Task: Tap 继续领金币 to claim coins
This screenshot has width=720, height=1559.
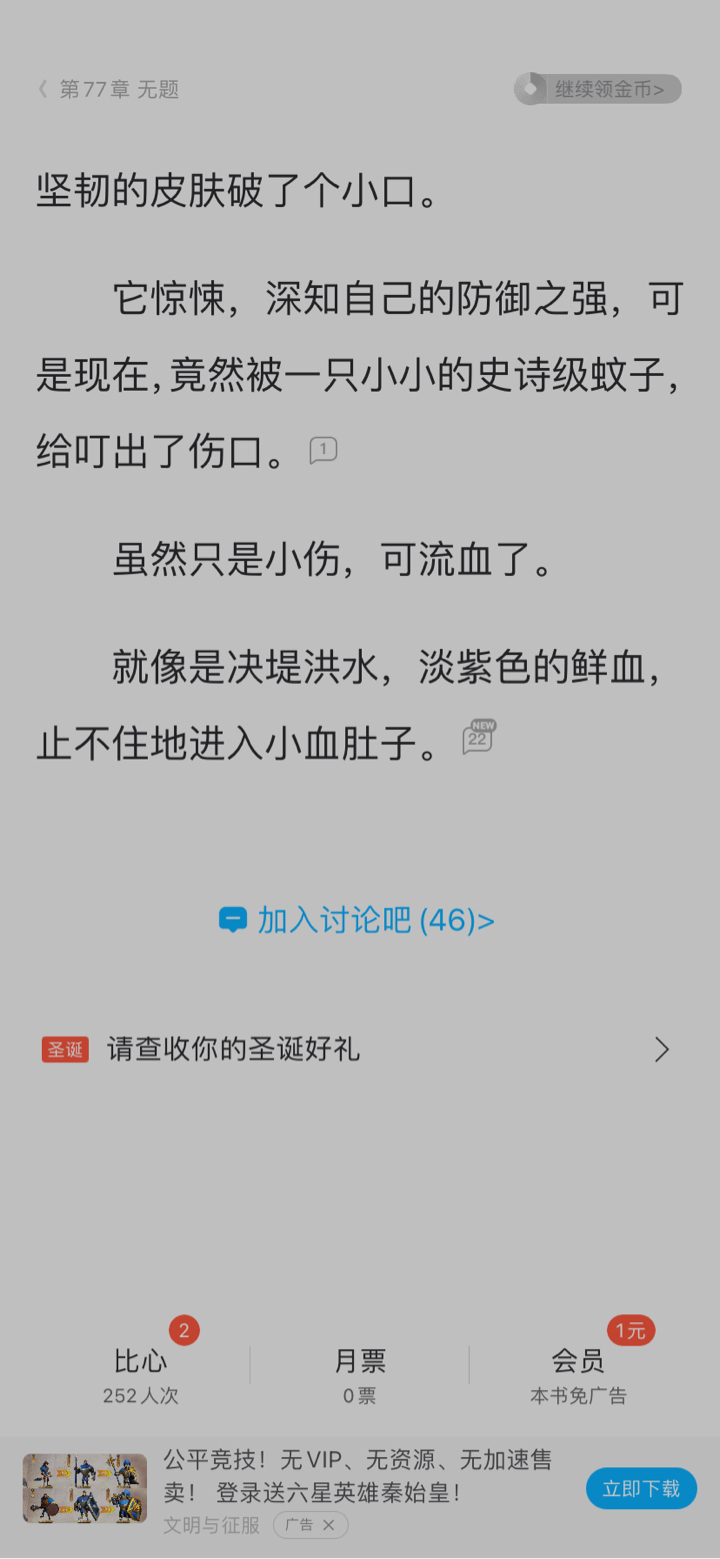Action: (x=597, y=89)
